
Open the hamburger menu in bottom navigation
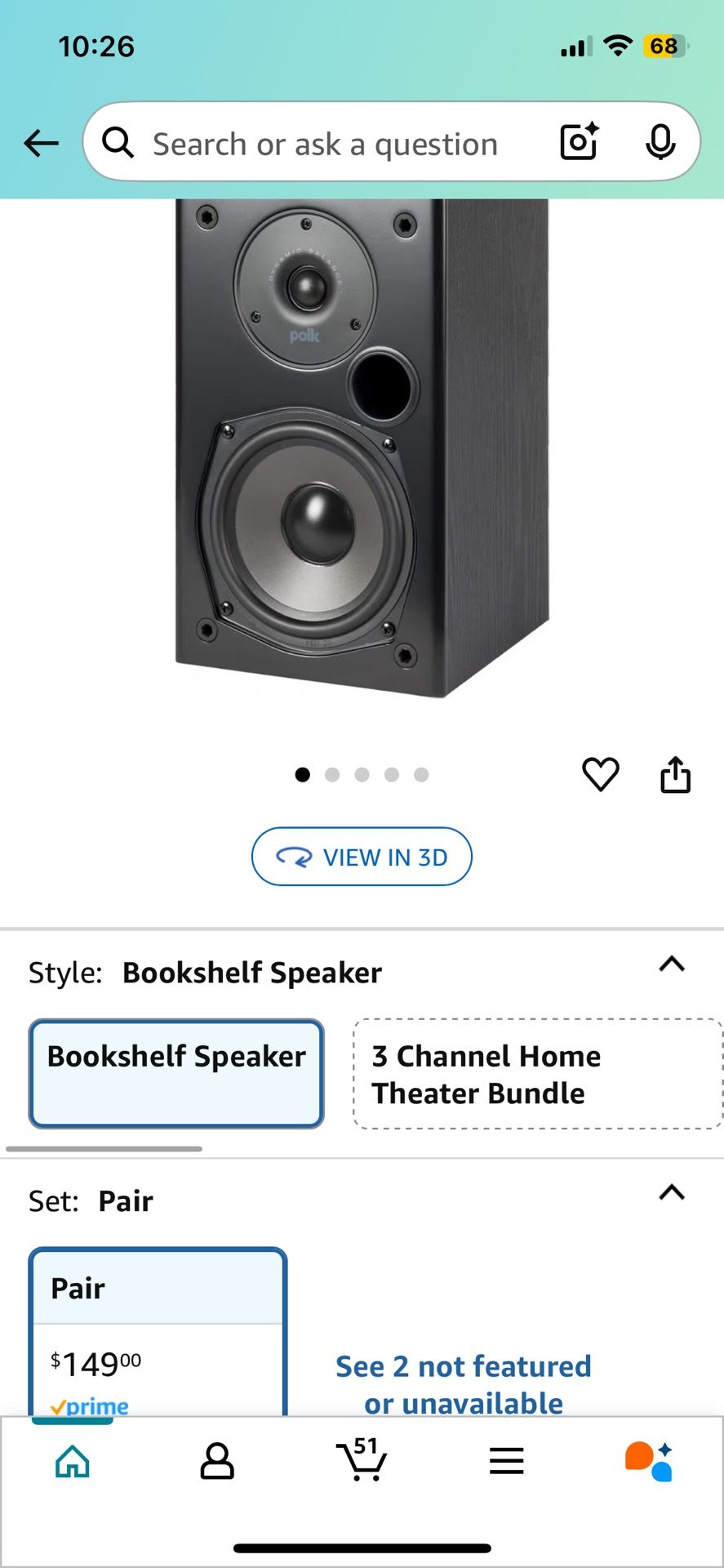coord(506,1463)
